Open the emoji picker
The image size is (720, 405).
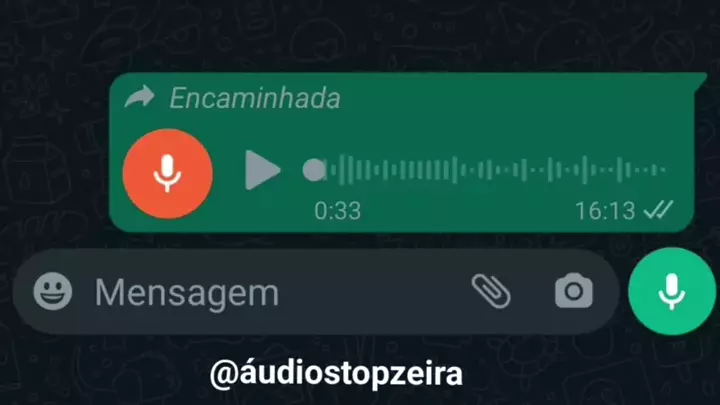pos(53,293)
